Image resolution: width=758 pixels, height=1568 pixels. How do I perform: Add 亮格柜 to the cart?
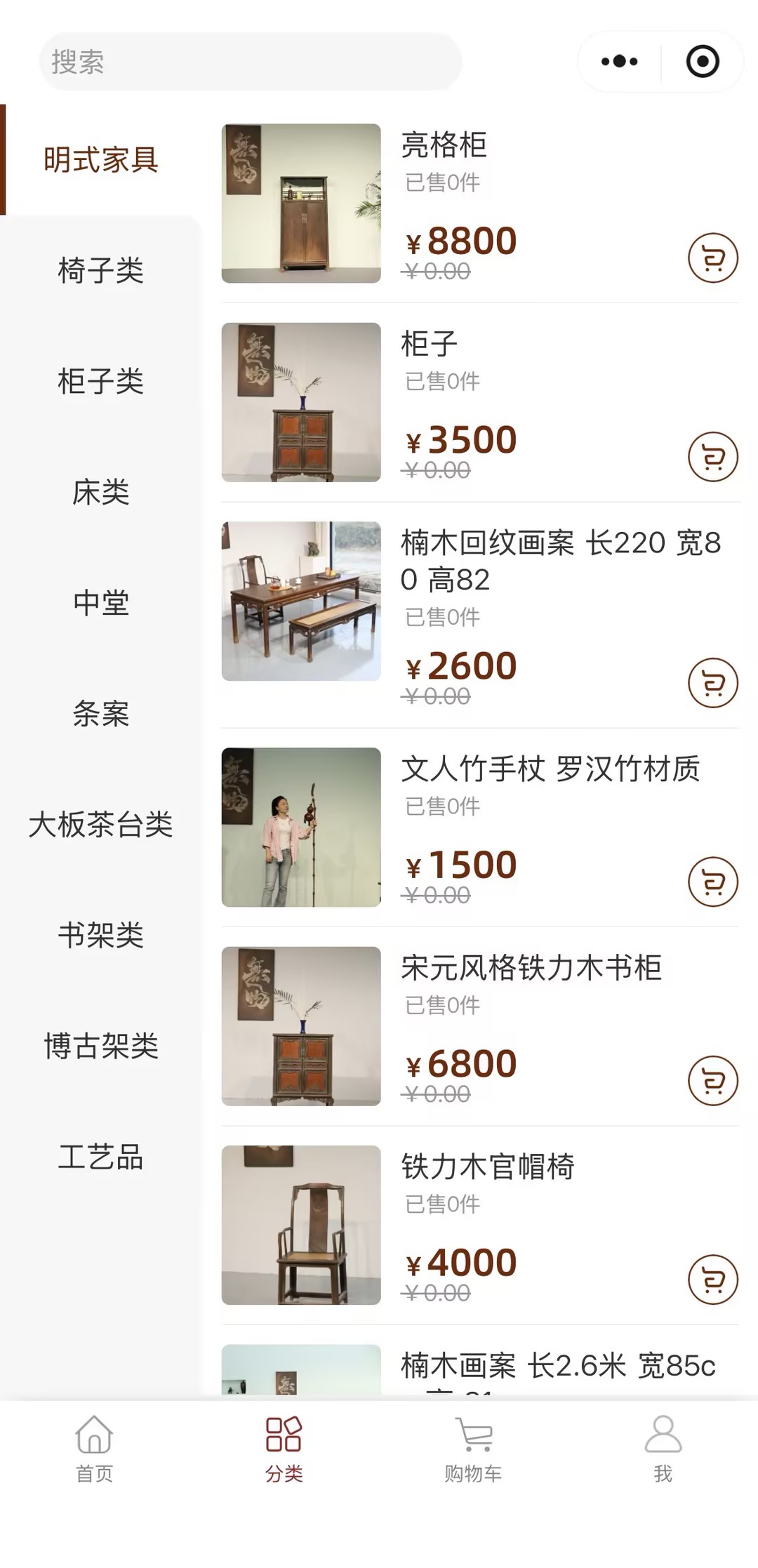[712, 258]
